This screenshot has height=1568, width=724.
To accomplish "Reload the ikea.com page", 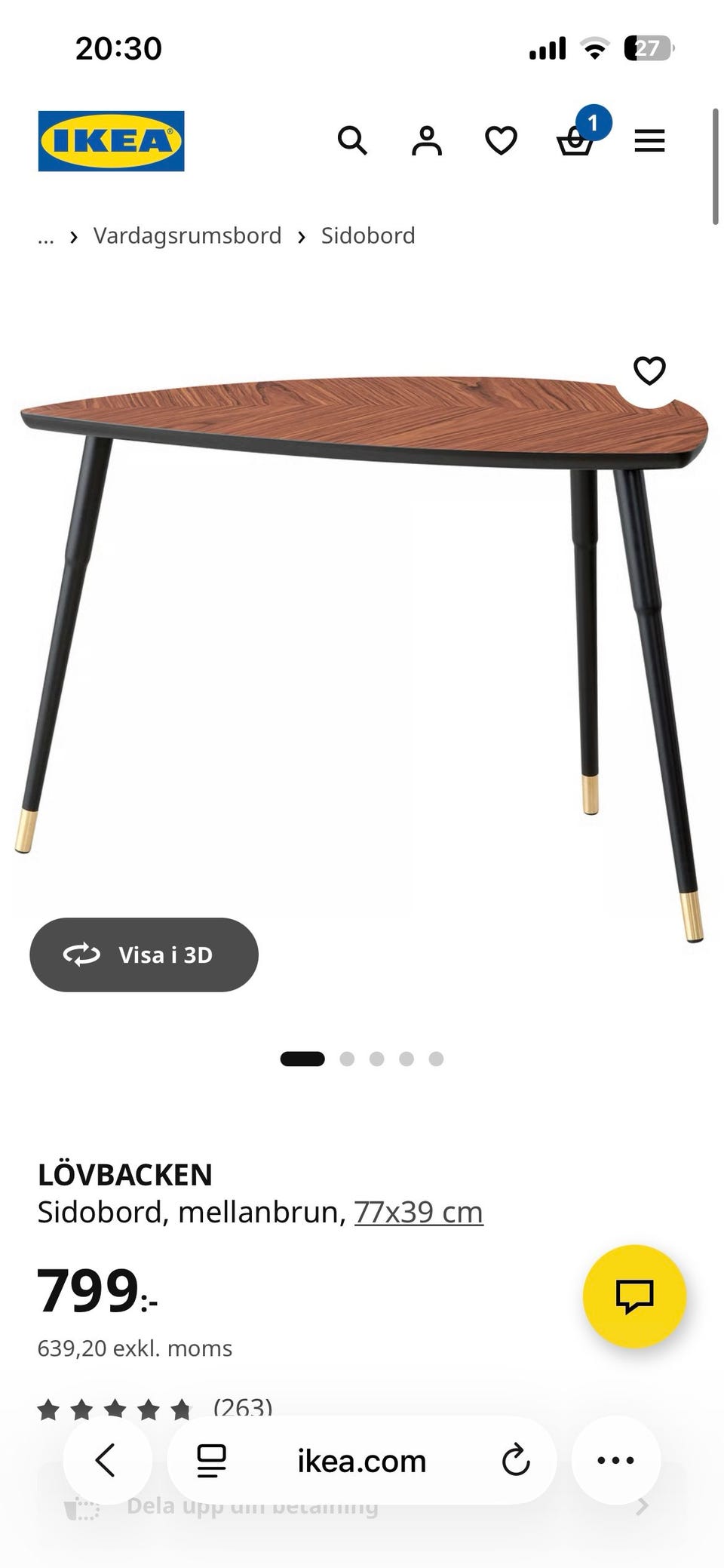I will [x=516, y=1460].
